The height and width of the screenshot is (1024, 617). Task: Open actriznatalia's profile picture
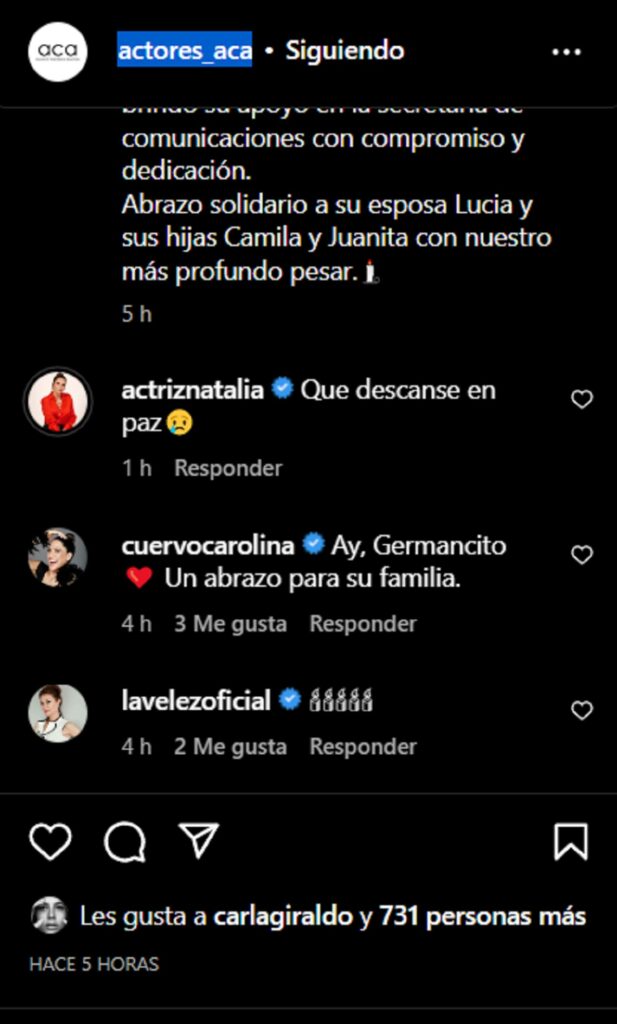coord(58,401)
